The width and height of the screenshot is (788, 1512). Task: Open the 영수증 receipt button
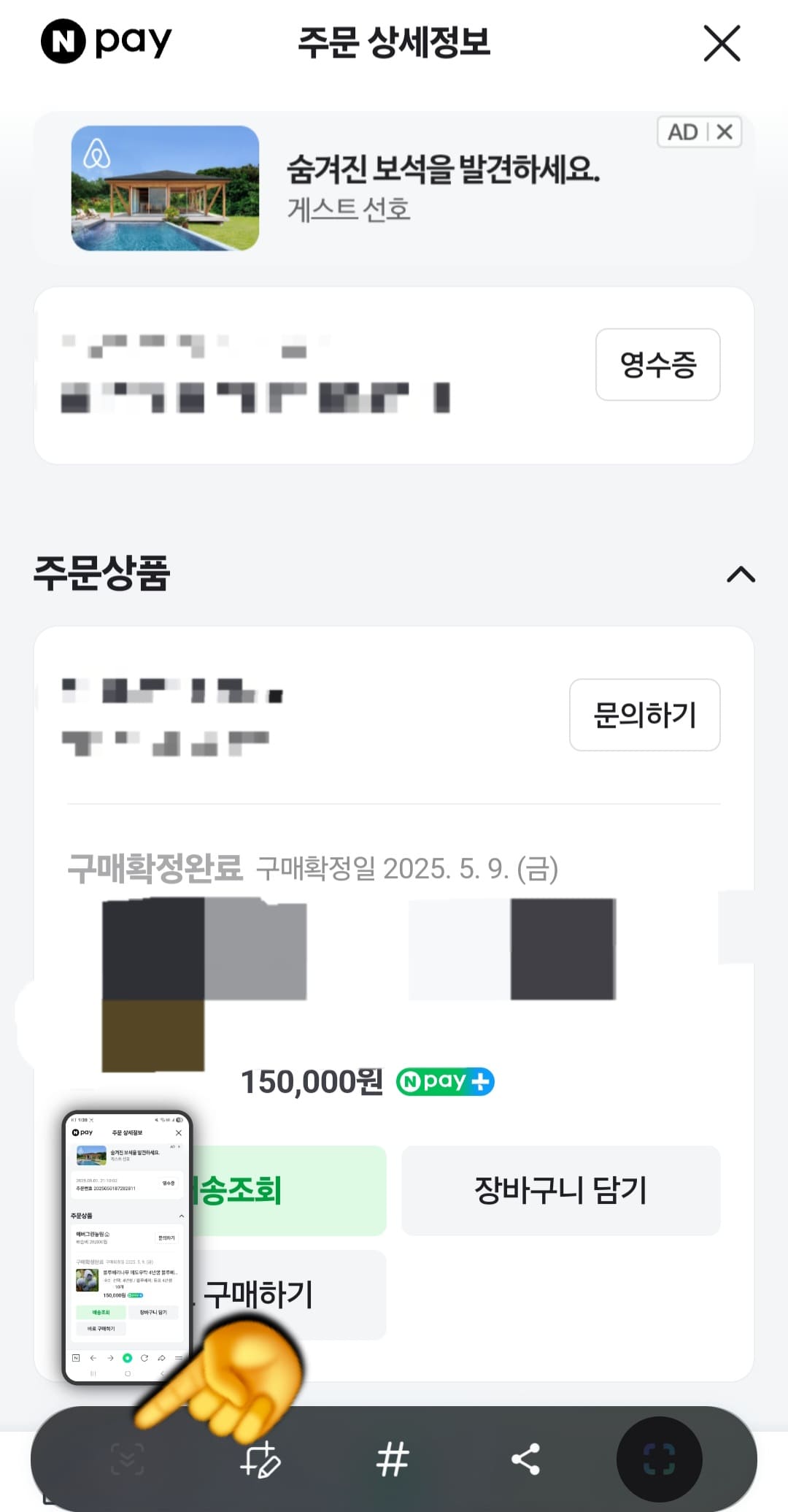tap(657, 366)
